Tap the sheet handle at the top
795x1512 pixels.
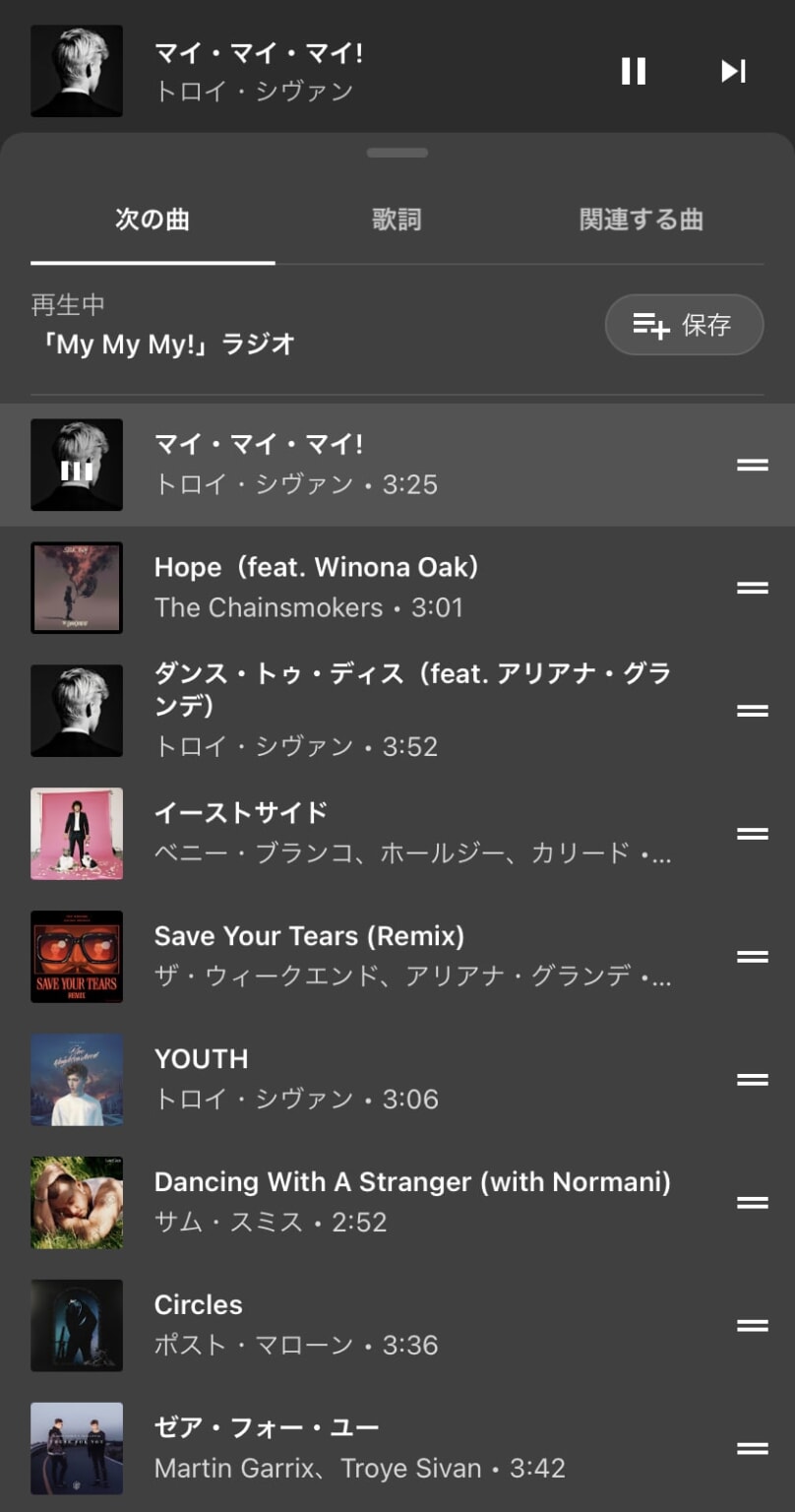397,153
